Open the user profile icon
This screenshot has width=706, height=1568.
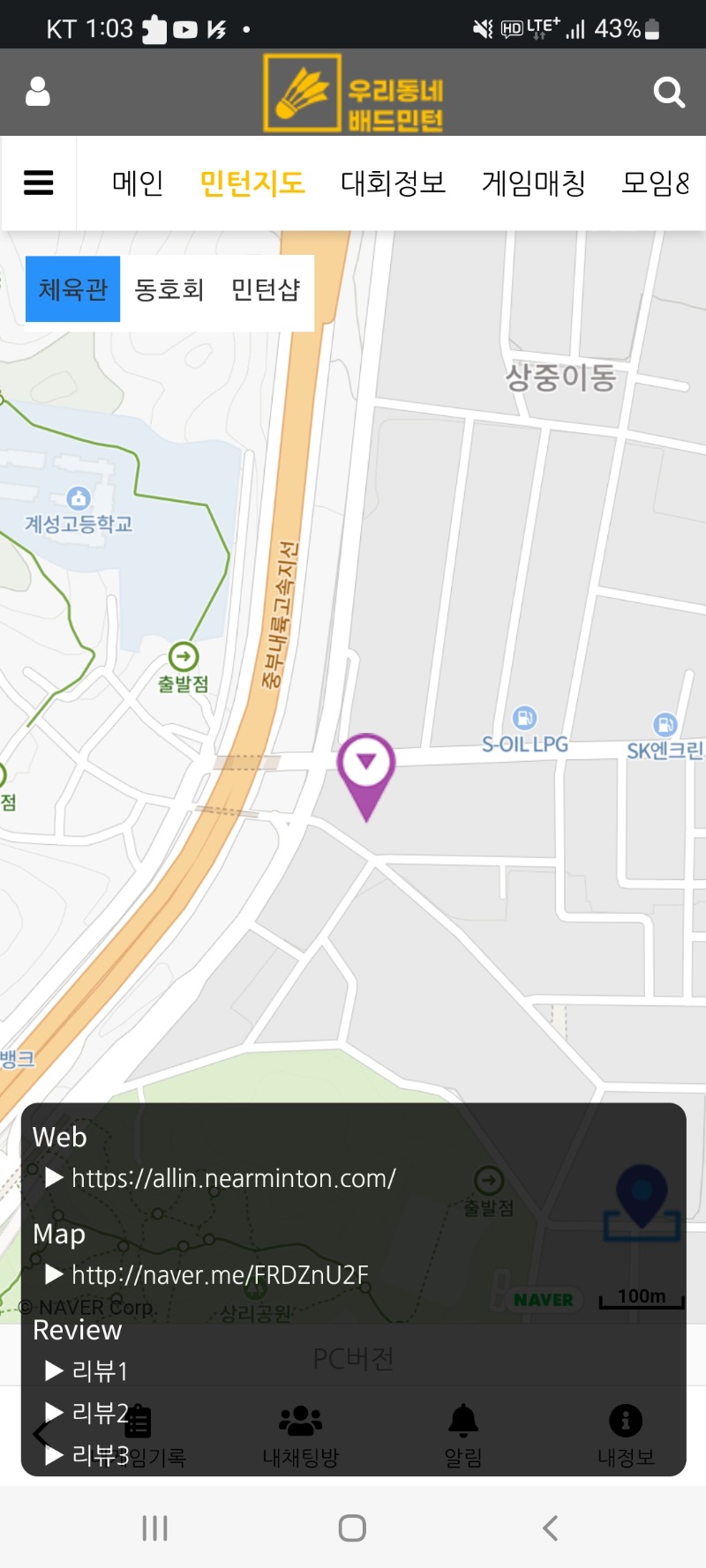pos(38,92)
